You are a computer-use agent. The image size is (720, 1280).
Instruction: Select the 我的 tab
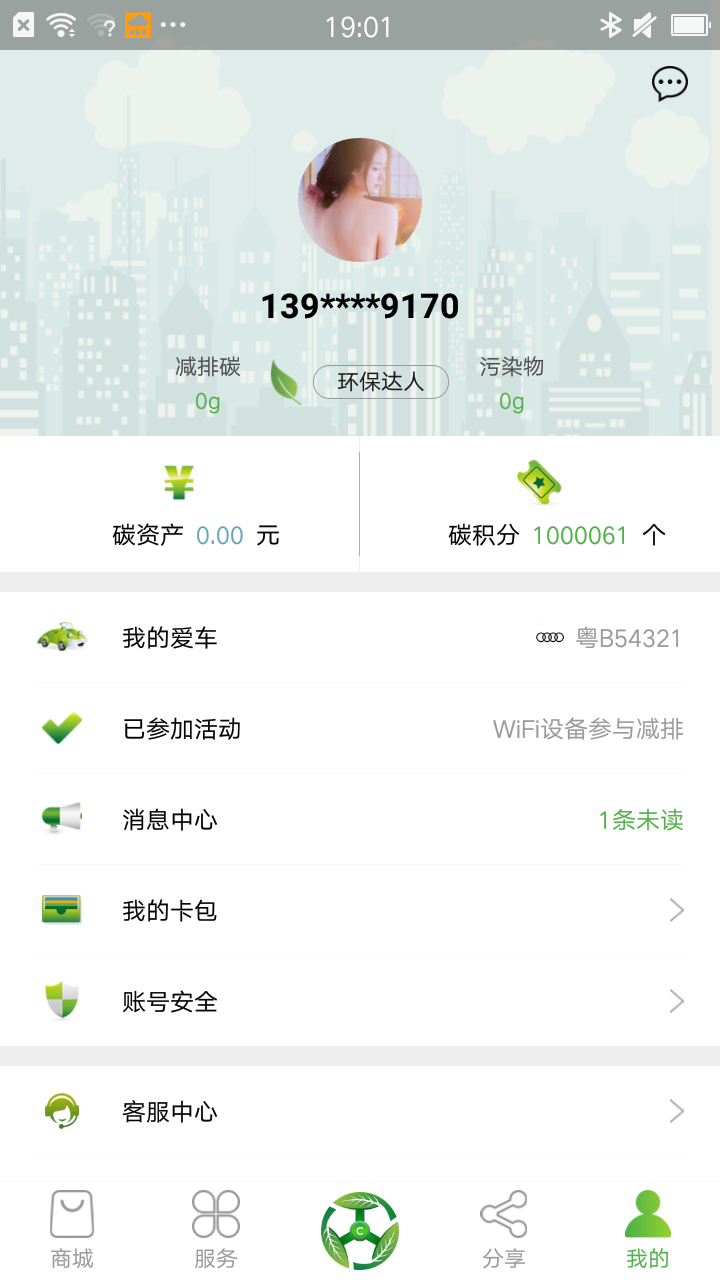[x=648, y=1230]
